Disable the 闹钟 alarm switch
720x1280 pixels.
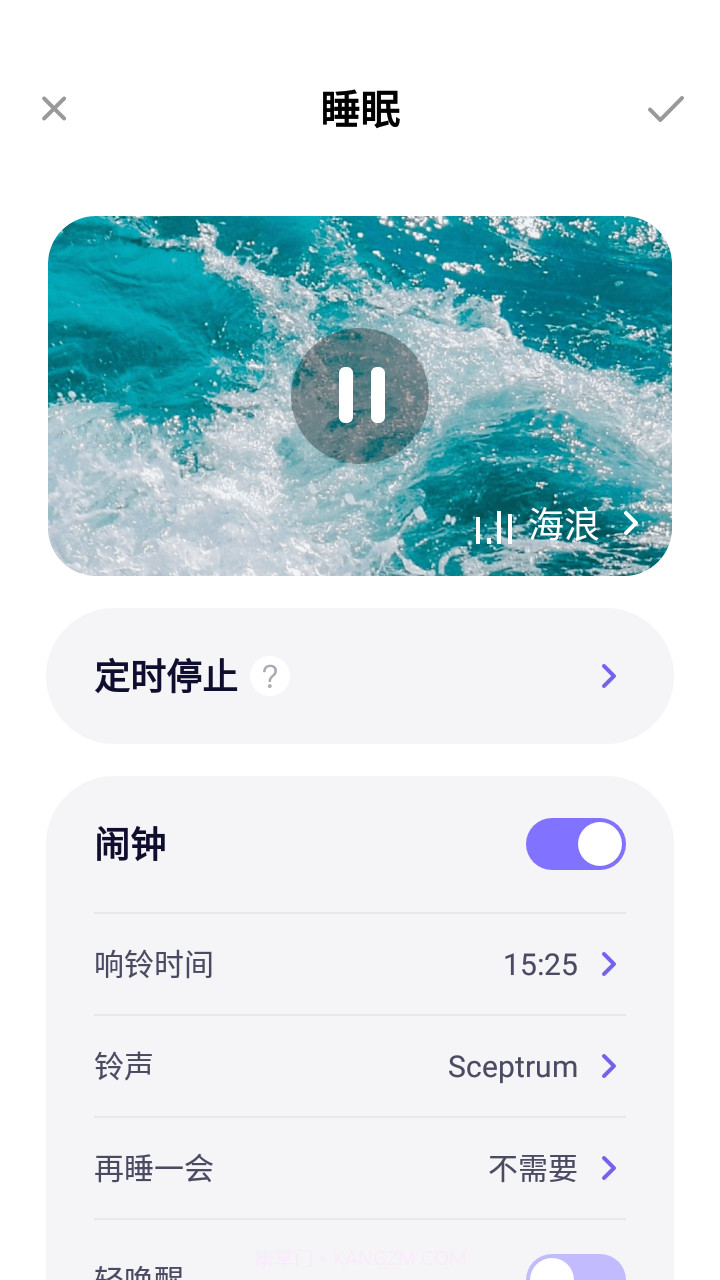(576, 844)
